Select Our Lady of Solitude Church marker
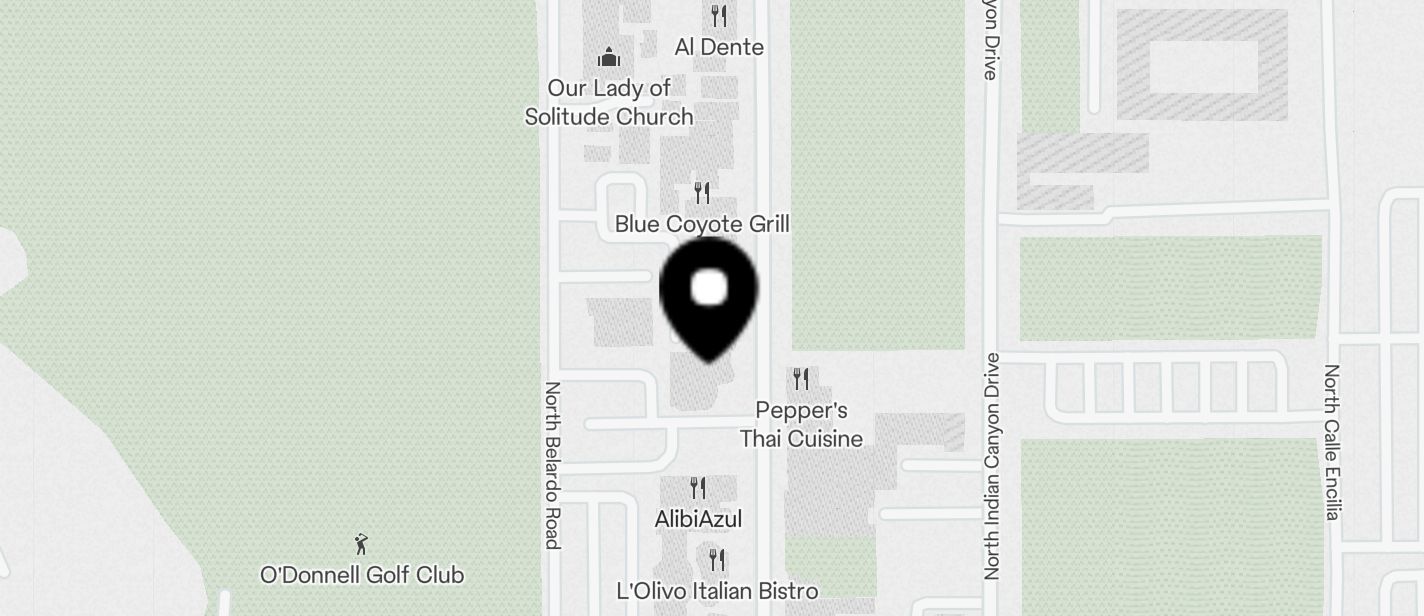This screenshot has width=1424, height=616. [609, 58]
